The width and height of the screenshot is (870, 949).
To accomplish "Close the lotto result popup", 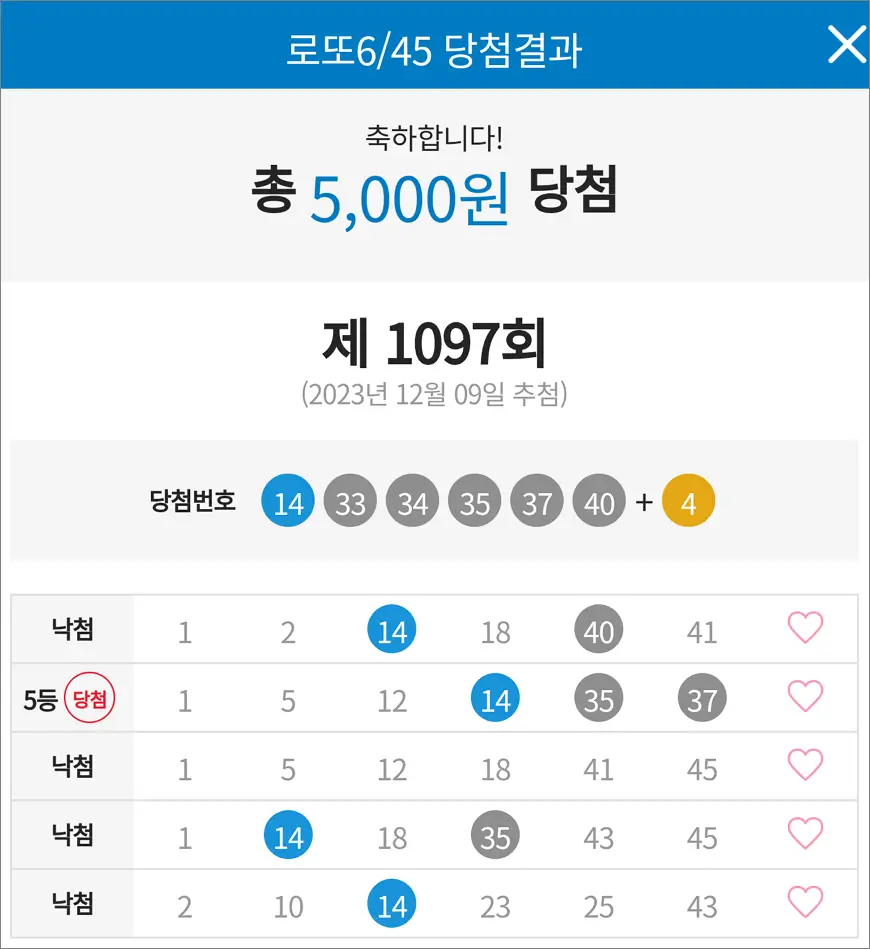I will point(846,46).
